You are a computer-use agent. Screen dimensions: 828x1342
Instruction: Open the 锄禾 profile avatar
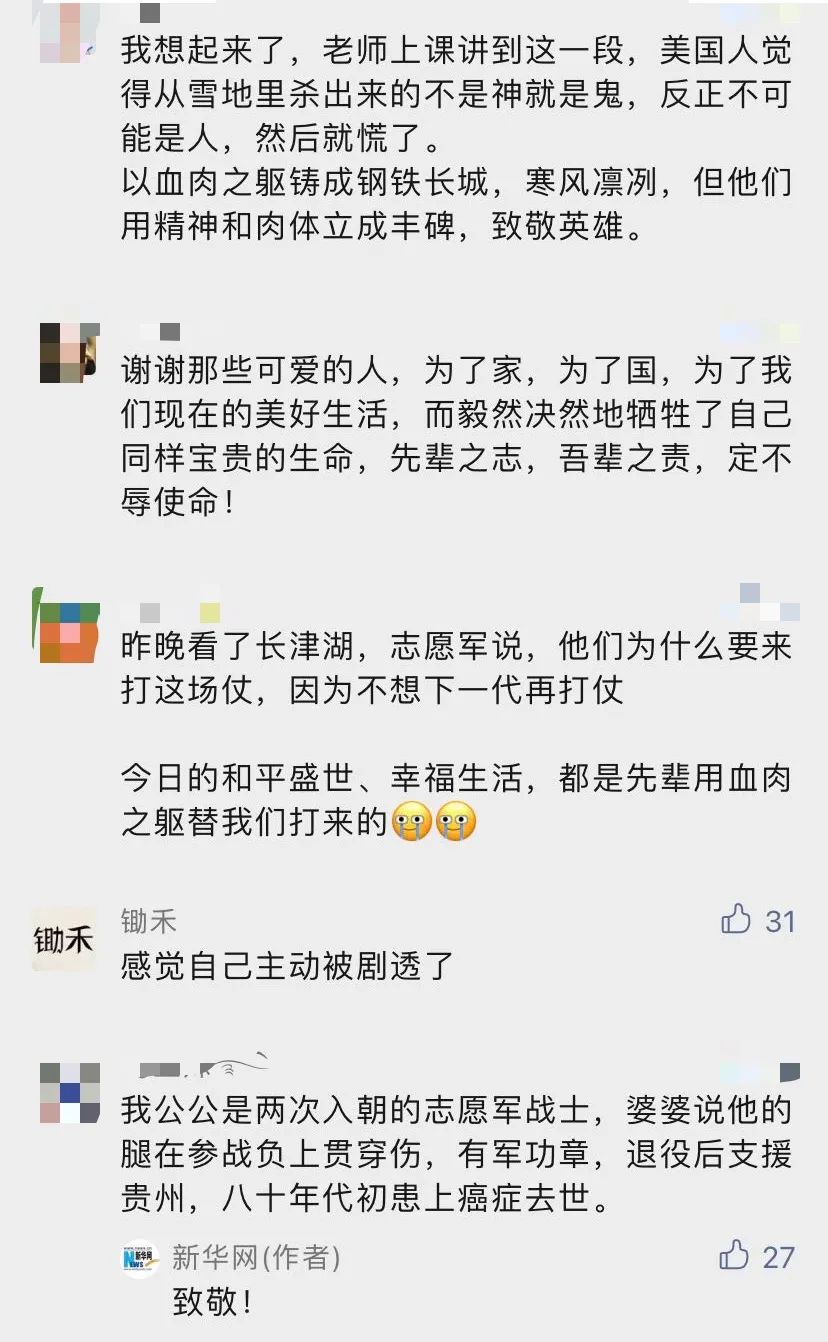click(x=64, y=939)
